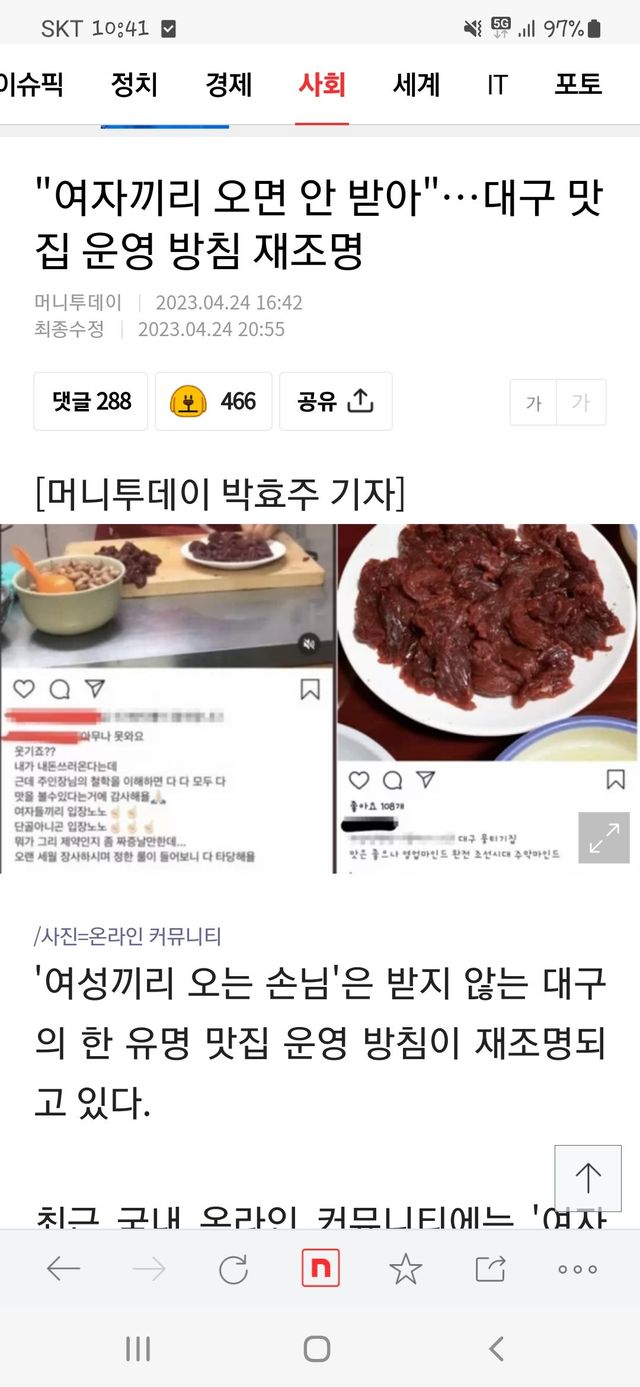Go back in the browser toolbar
The image size is (640, 1387).
(x=63, y=1269)
